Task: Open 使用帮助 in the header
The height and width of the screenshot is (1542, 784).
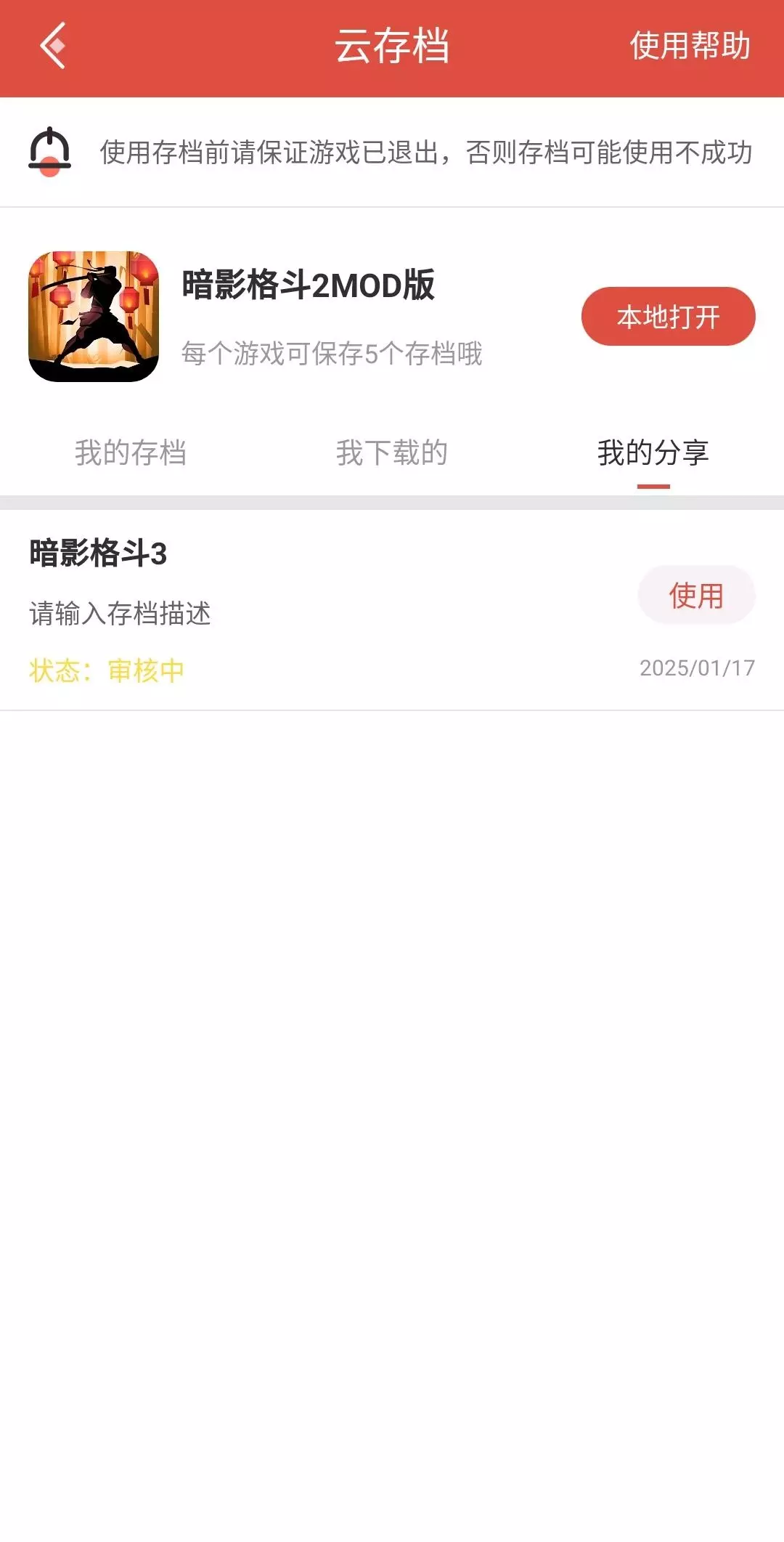Action: tap(690, 46)
